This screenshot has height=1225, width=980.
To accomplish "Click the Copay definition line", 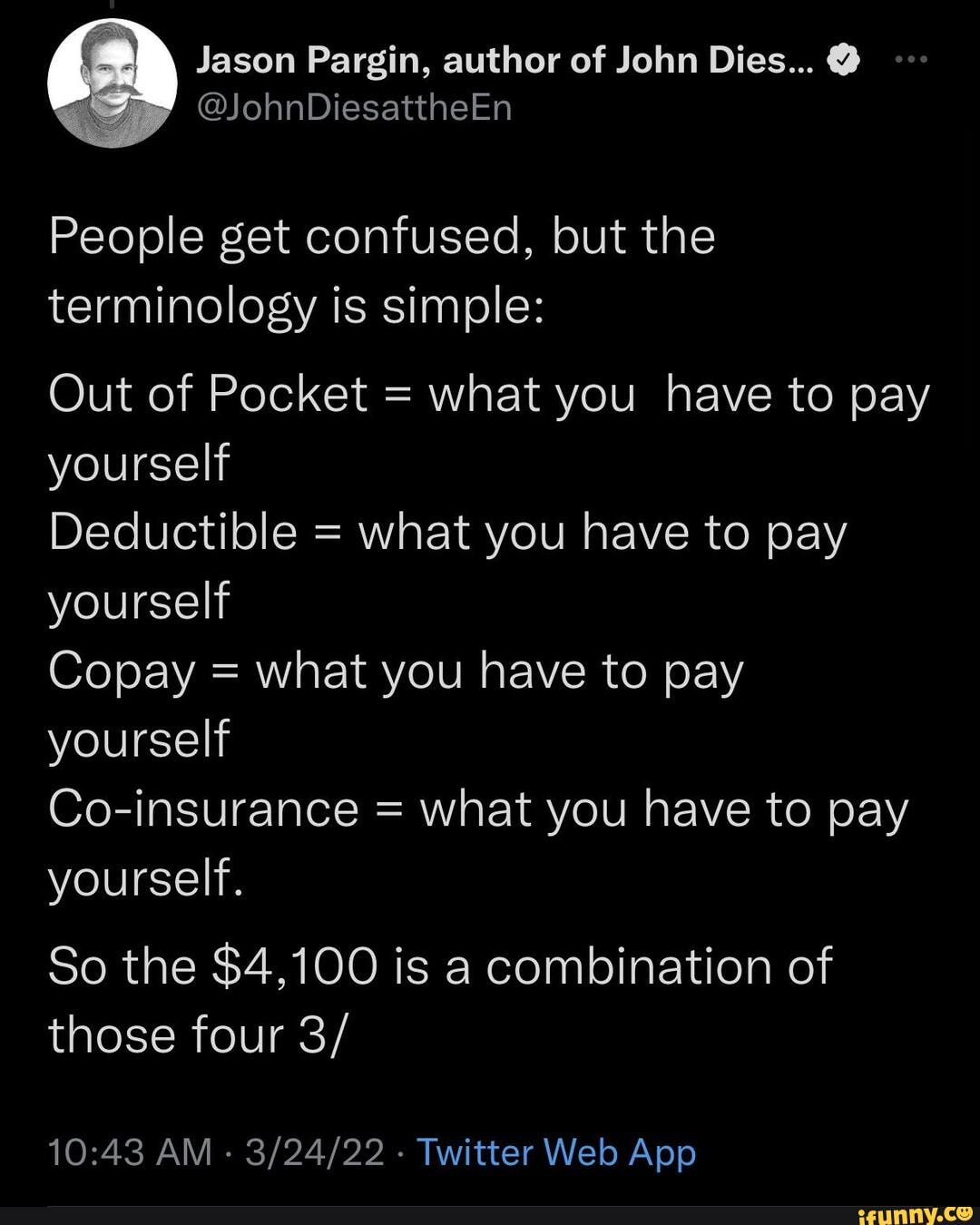I will [397, 670].
